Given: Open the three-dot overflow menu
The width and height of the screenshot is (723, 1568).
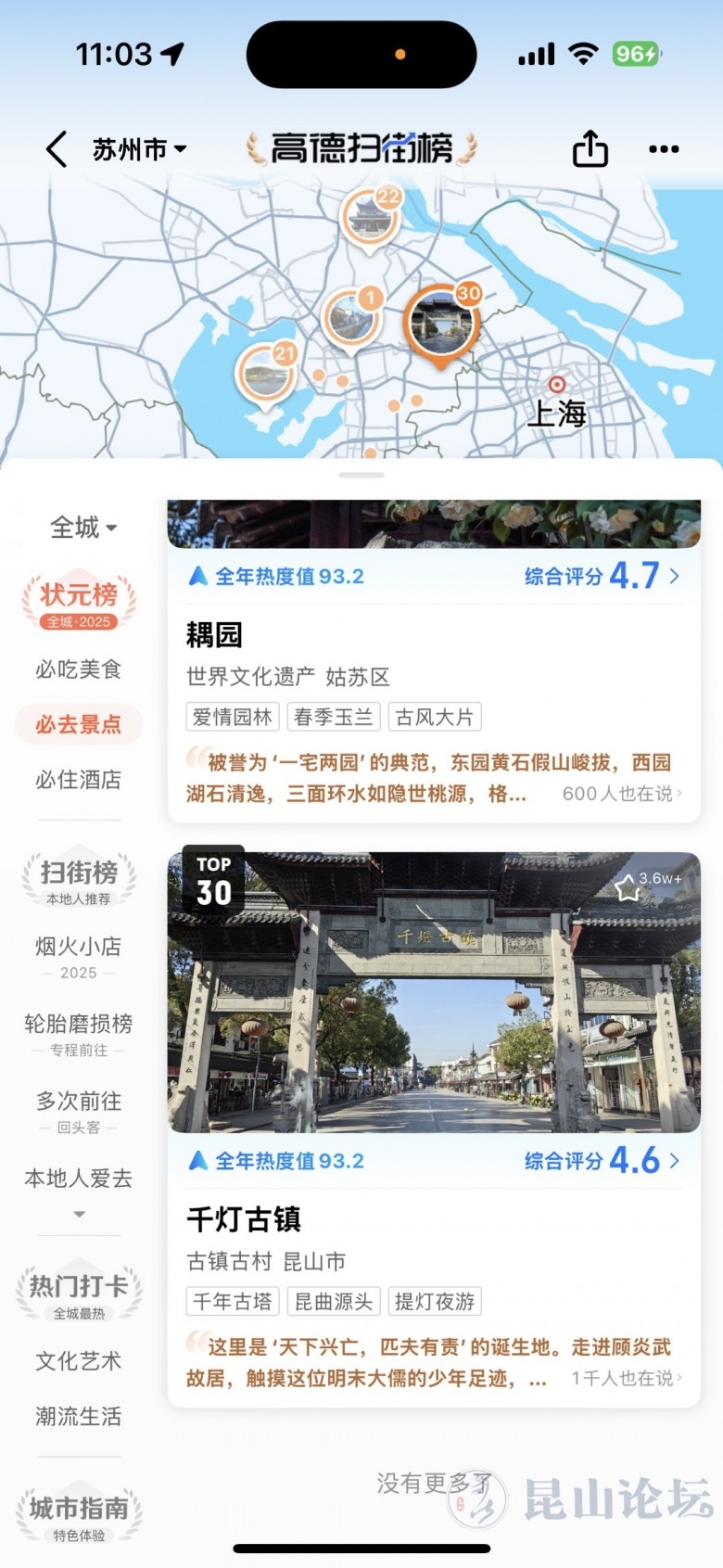Looking at the screenshot, I should 664,148.
